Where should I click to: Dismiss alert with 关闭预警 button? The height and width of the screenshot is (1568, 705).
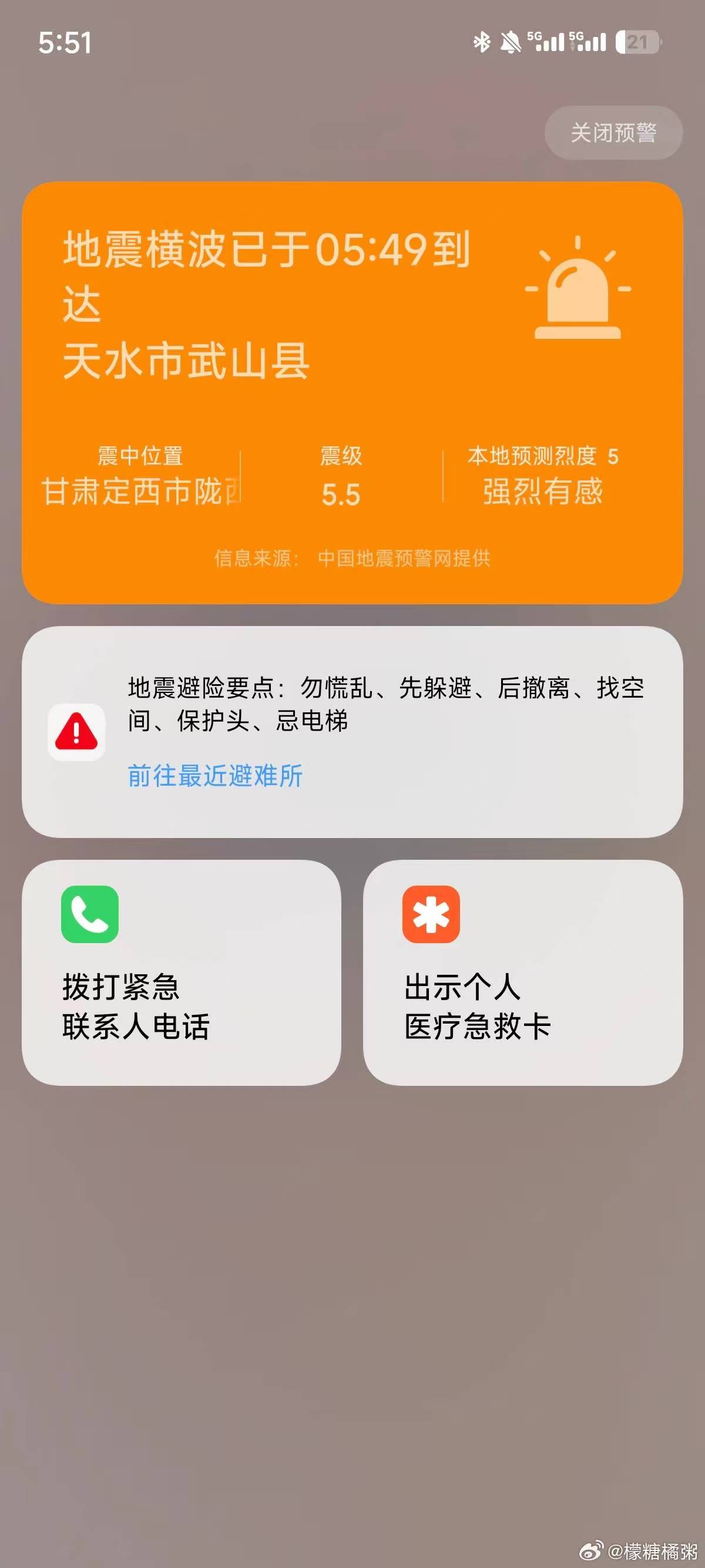(x=613, y=133)
